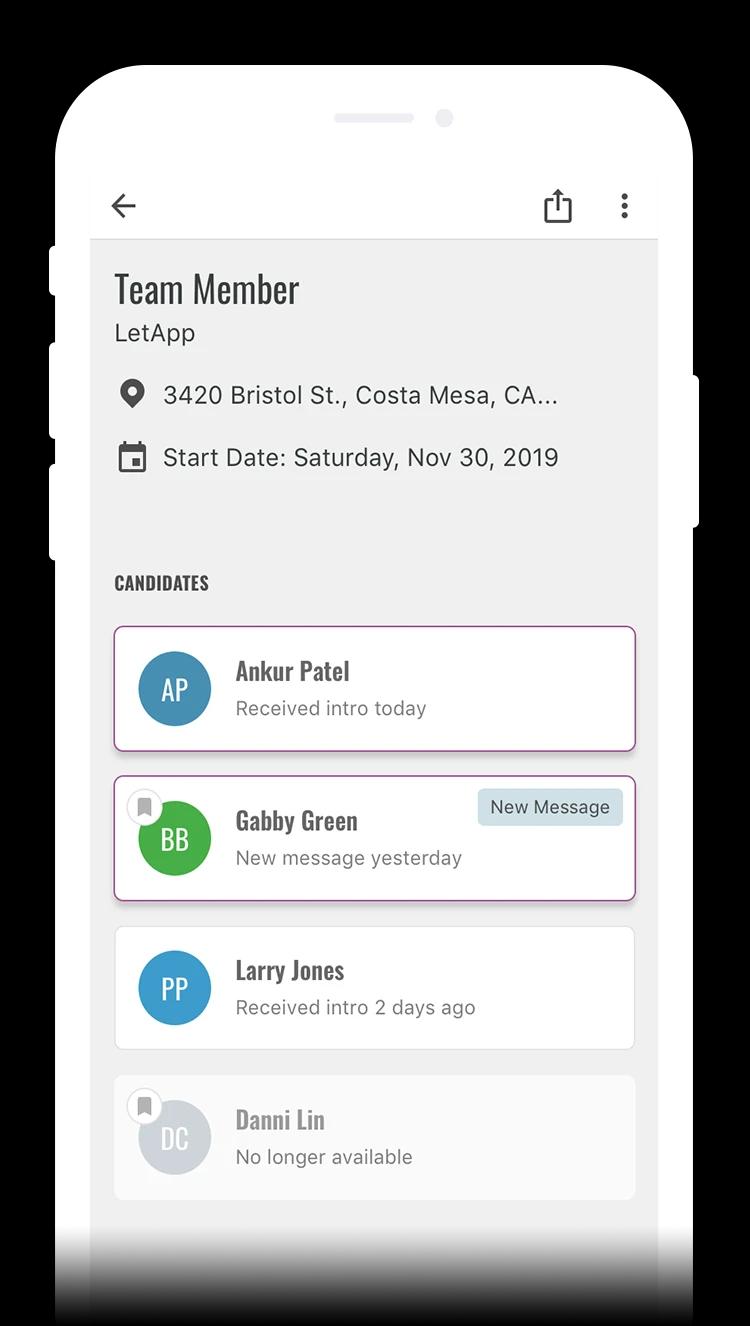This screenshot has width=750, height=1326.
Task: Tap the bookmark on Danni Lin's avatar
Action: (145, 1106)
